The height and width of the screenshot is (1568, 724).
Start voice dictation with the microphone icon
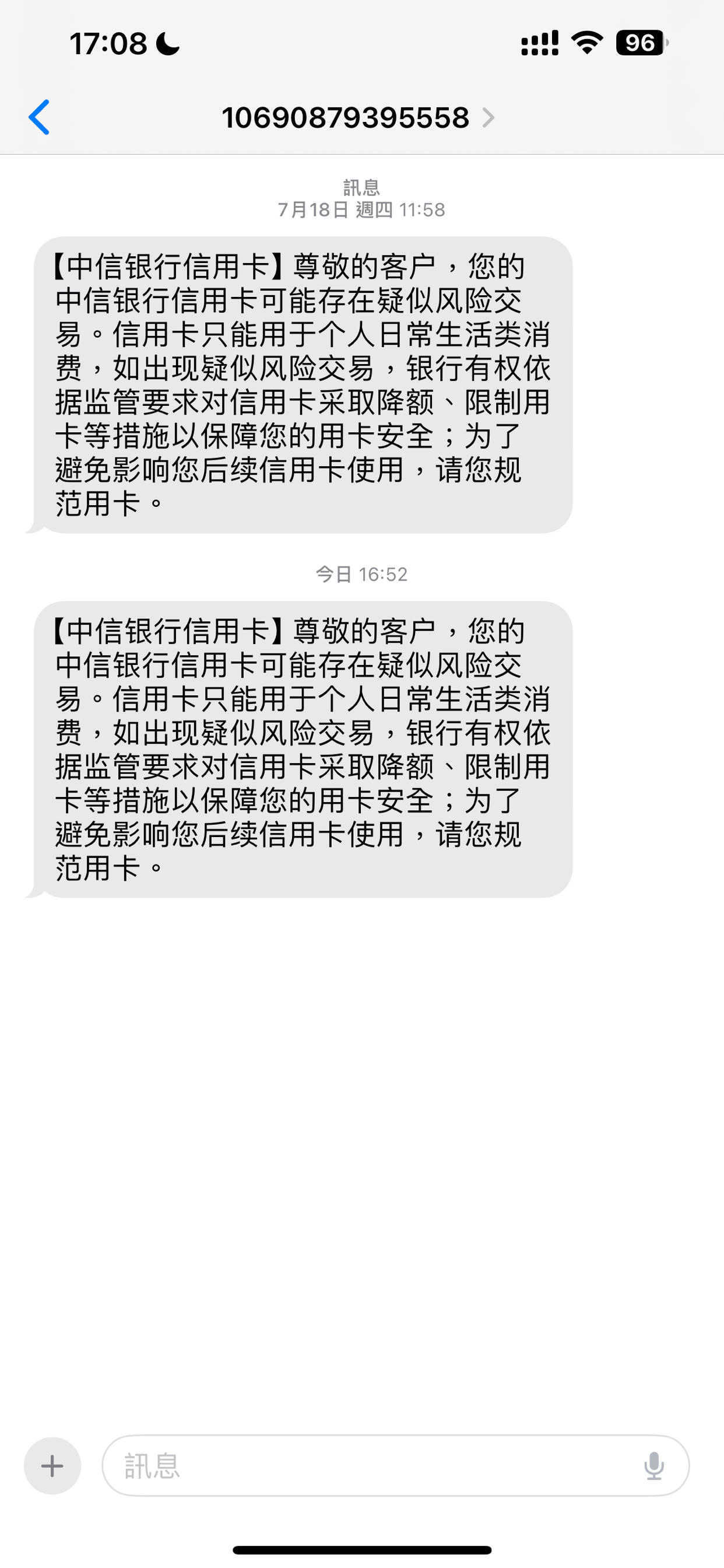pyautogui.click(x=654, y=1465)
